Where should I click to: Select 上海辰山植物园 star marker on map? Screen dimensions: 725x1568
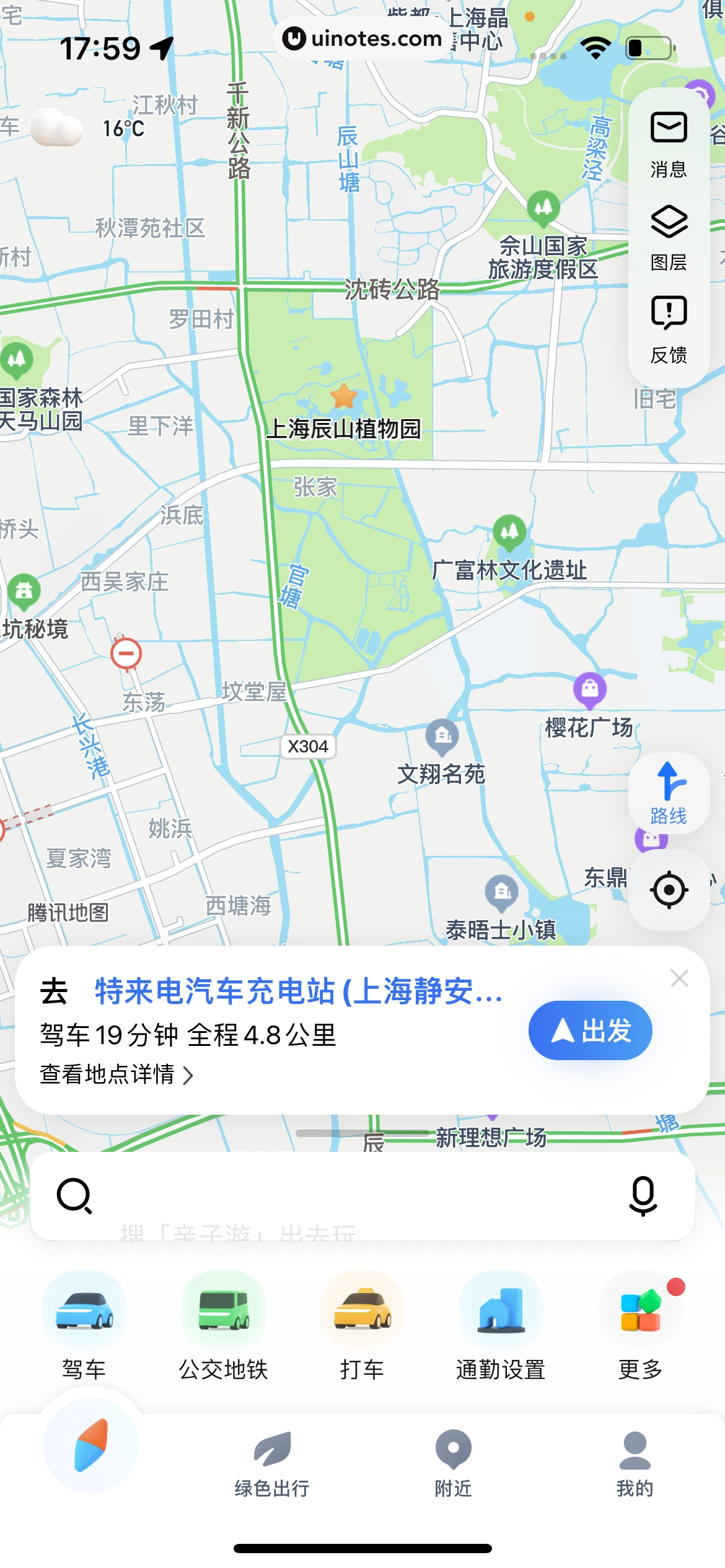(344, 396)
